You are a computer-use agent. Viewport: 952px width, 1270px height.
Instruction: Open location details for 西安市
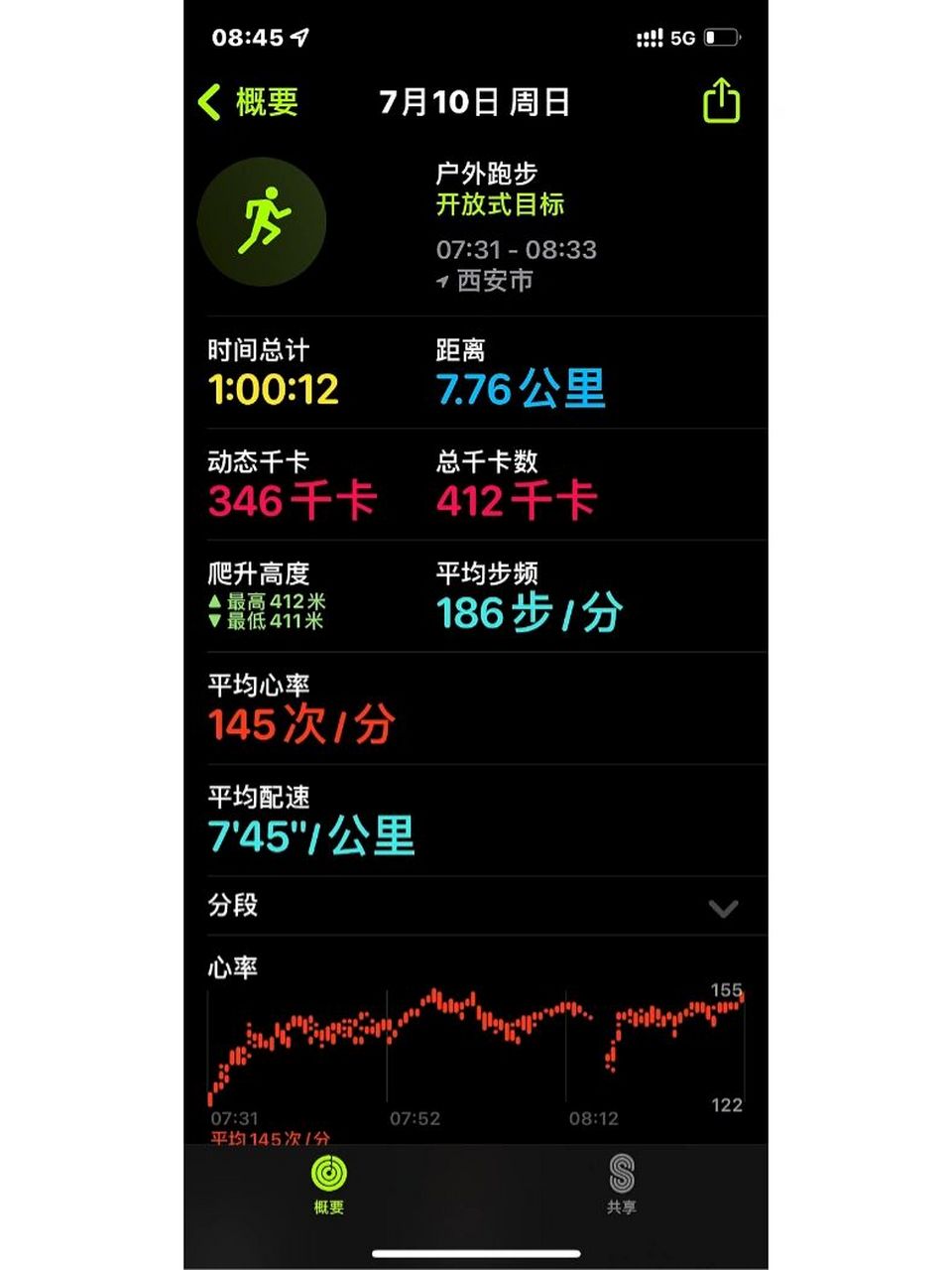coord(496,281)
